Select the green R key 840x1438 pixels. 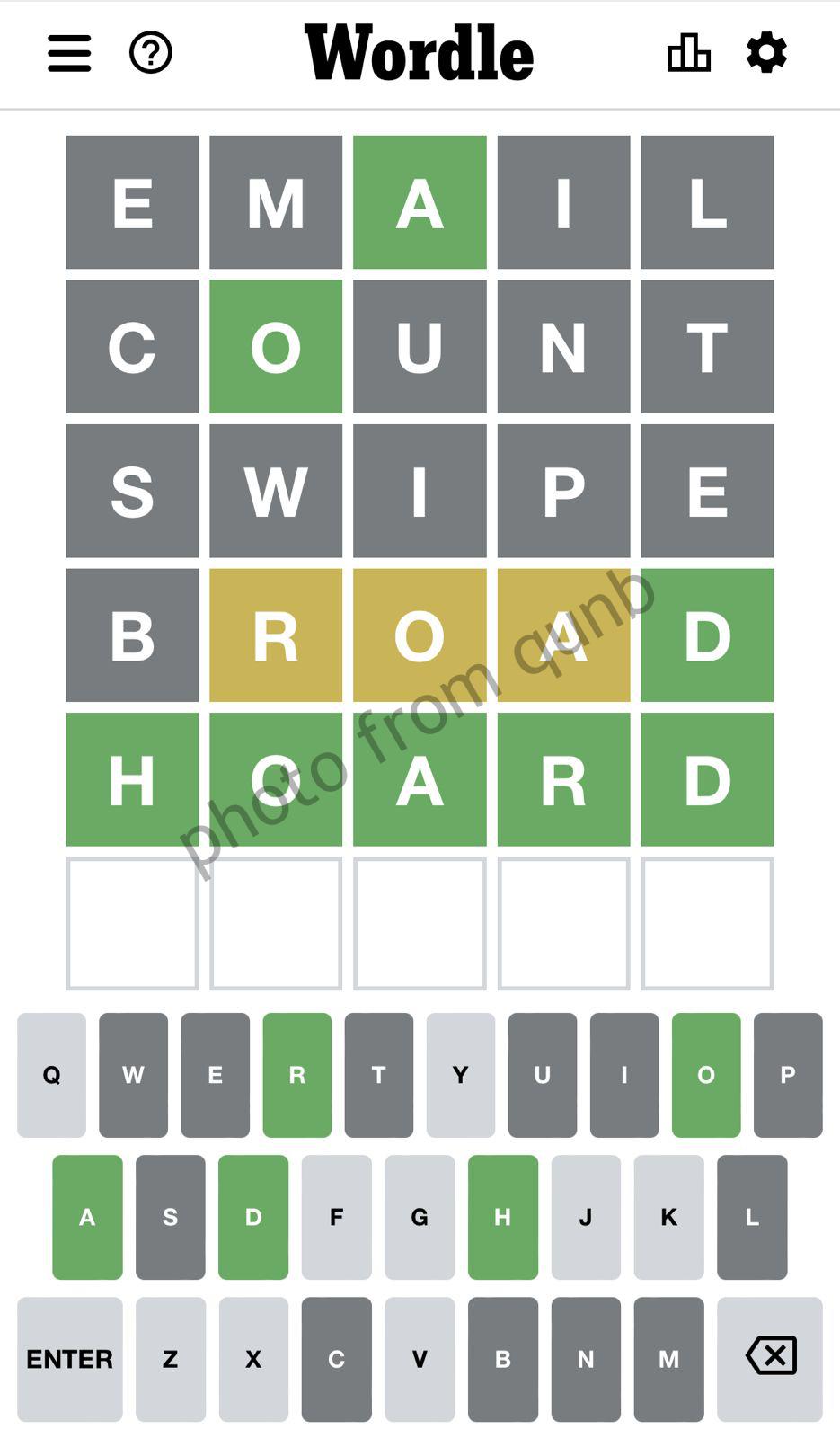coord(296,1075)
